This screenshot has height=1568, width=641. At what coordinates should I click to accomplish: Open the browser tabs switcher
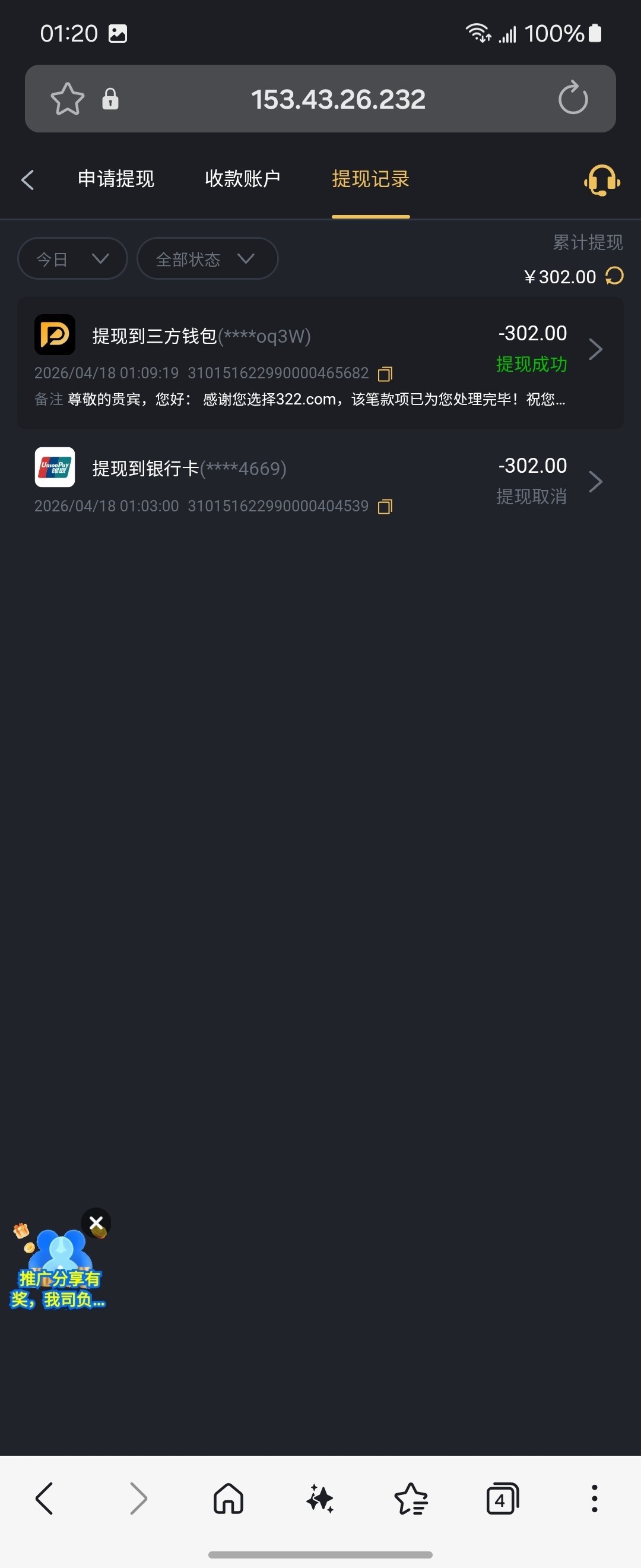pos(502,1499)
